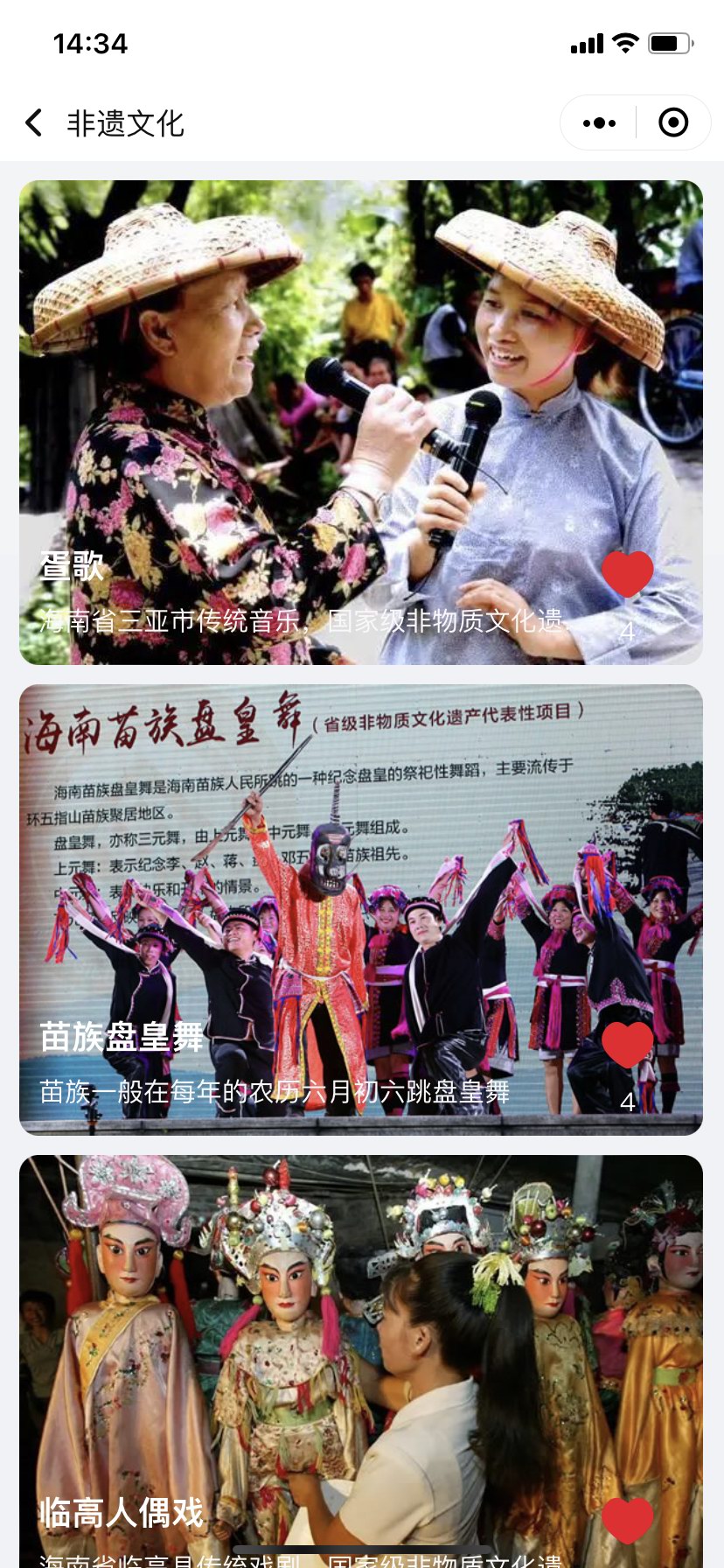The image size is (724, 1568).
Task: Go back from 非遗文化 page
Action: [34, 122]
